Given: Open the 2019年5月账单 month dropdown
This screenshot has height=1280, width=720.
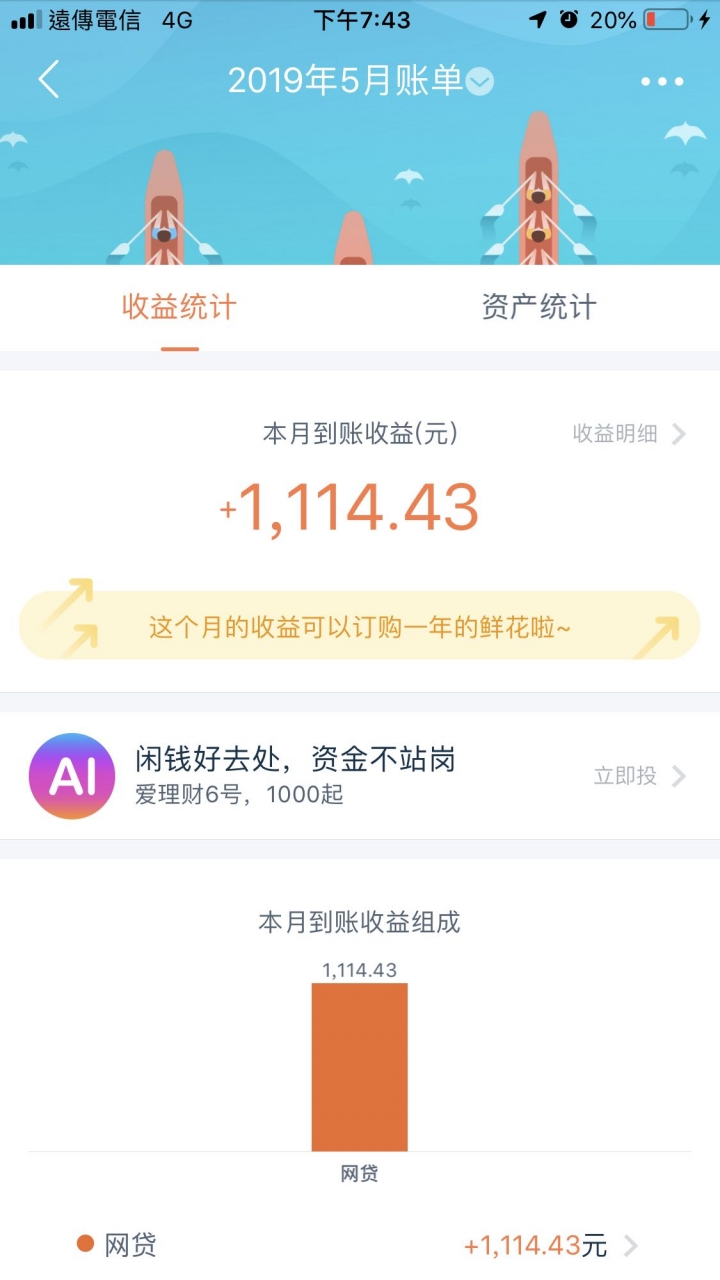Looking at the screenshot, I should (x=361, y=81).
